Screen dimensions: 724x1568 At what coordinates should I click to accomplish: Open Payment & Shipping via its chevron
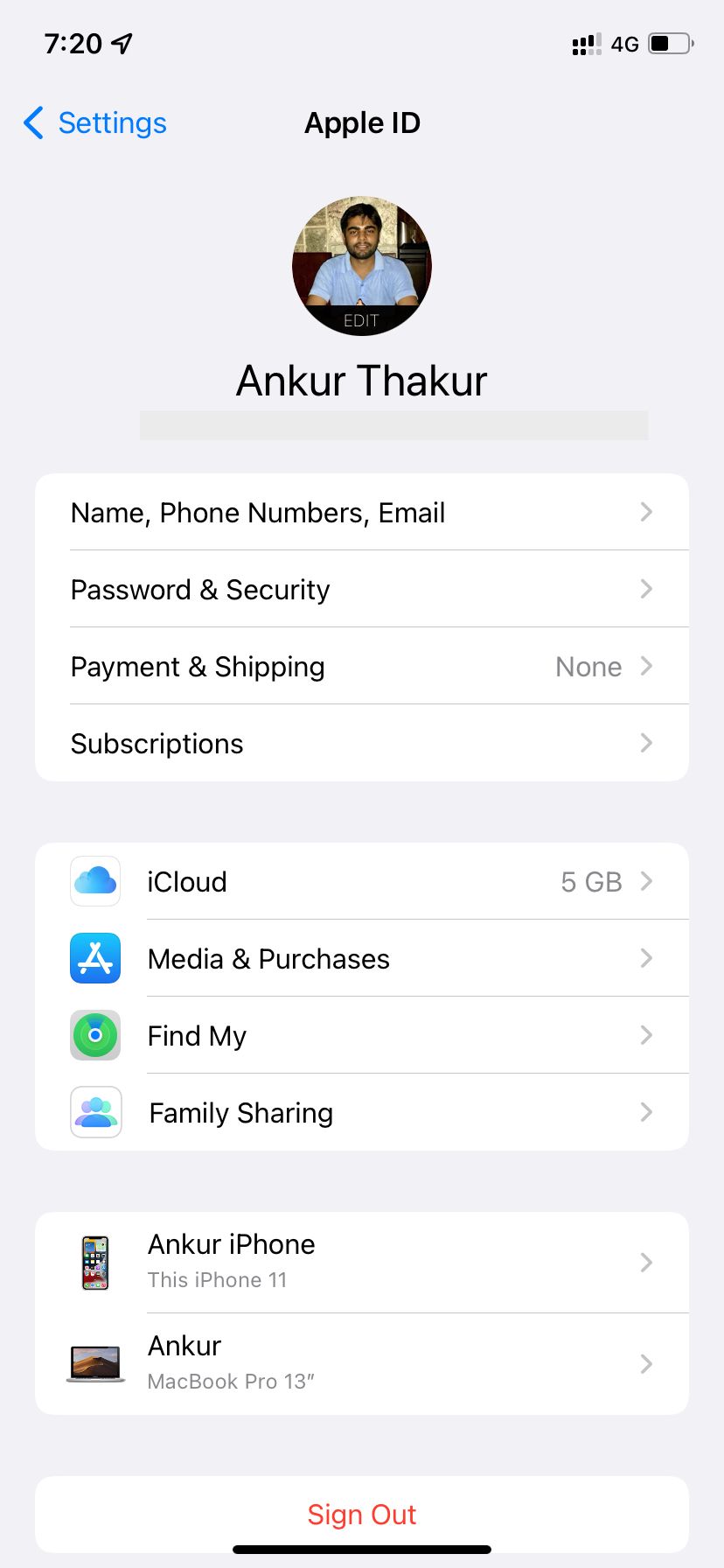646,666
